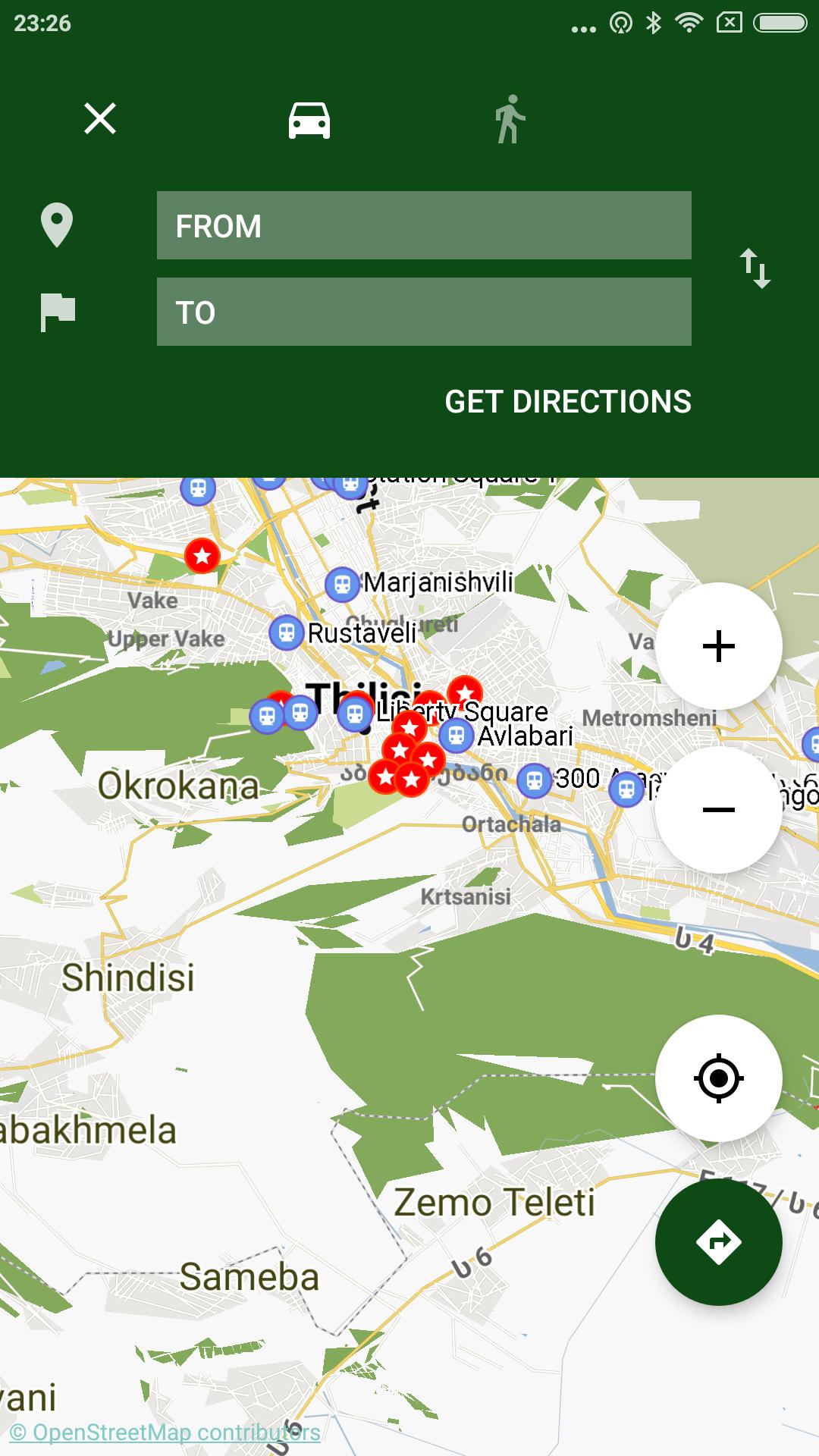
Task: Close the directions panel
Action: 100,119
